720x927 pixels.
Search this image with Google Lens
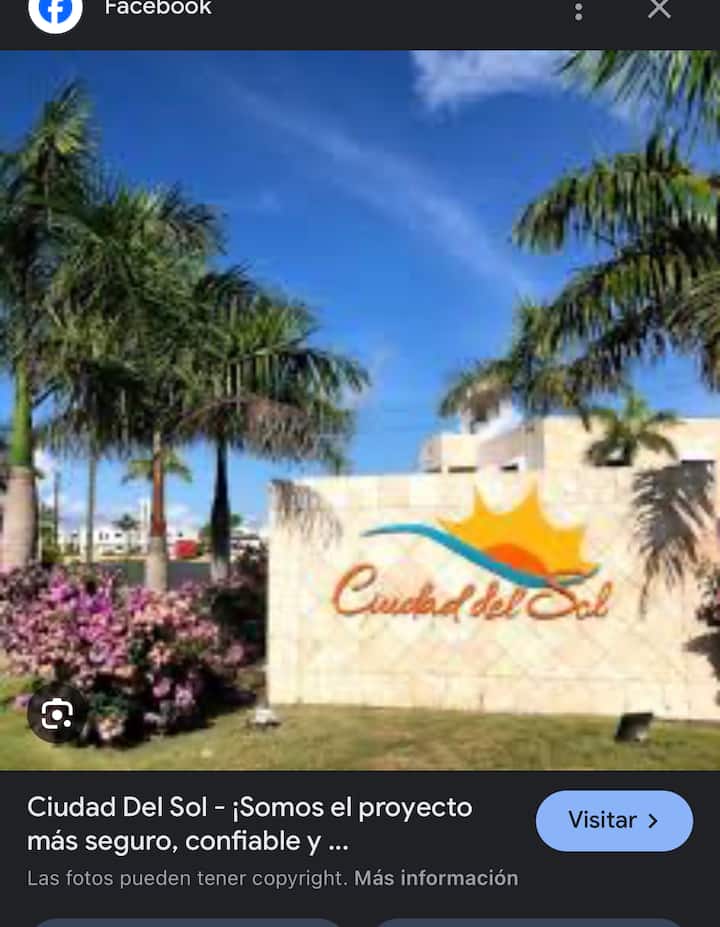[57, 714]
